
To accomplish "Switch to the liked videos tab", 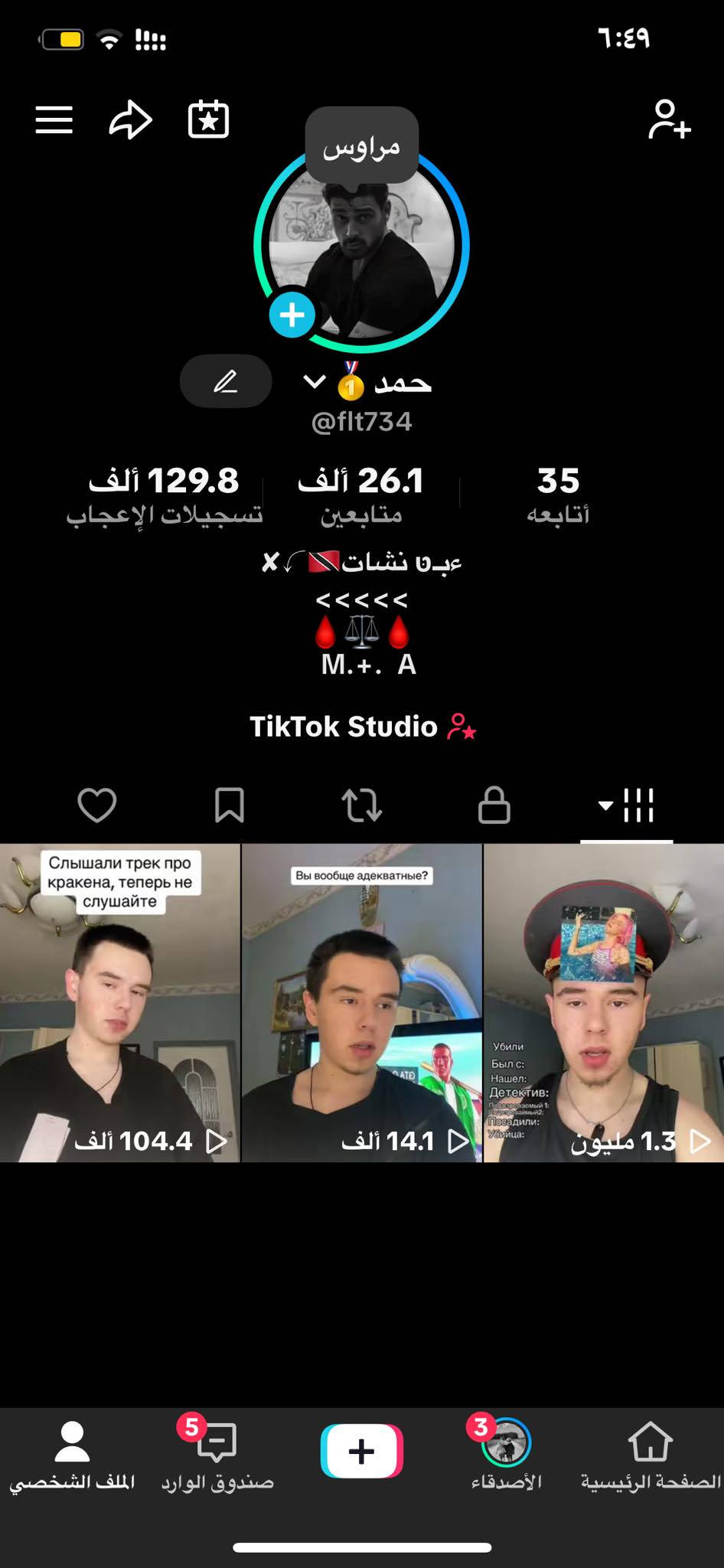I will [x=97, y=805].
